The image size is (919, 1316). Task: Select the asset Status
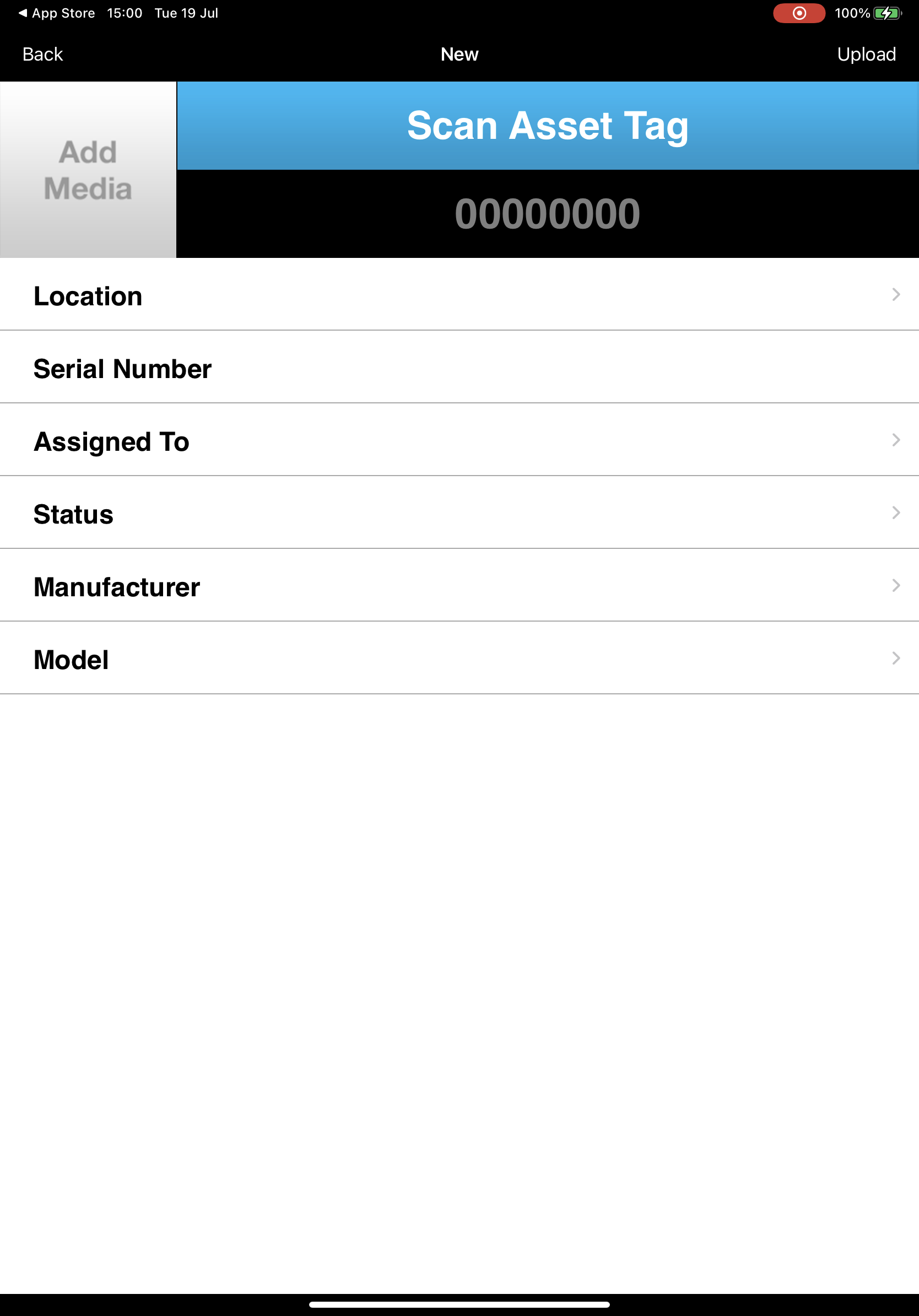[459, 514]
